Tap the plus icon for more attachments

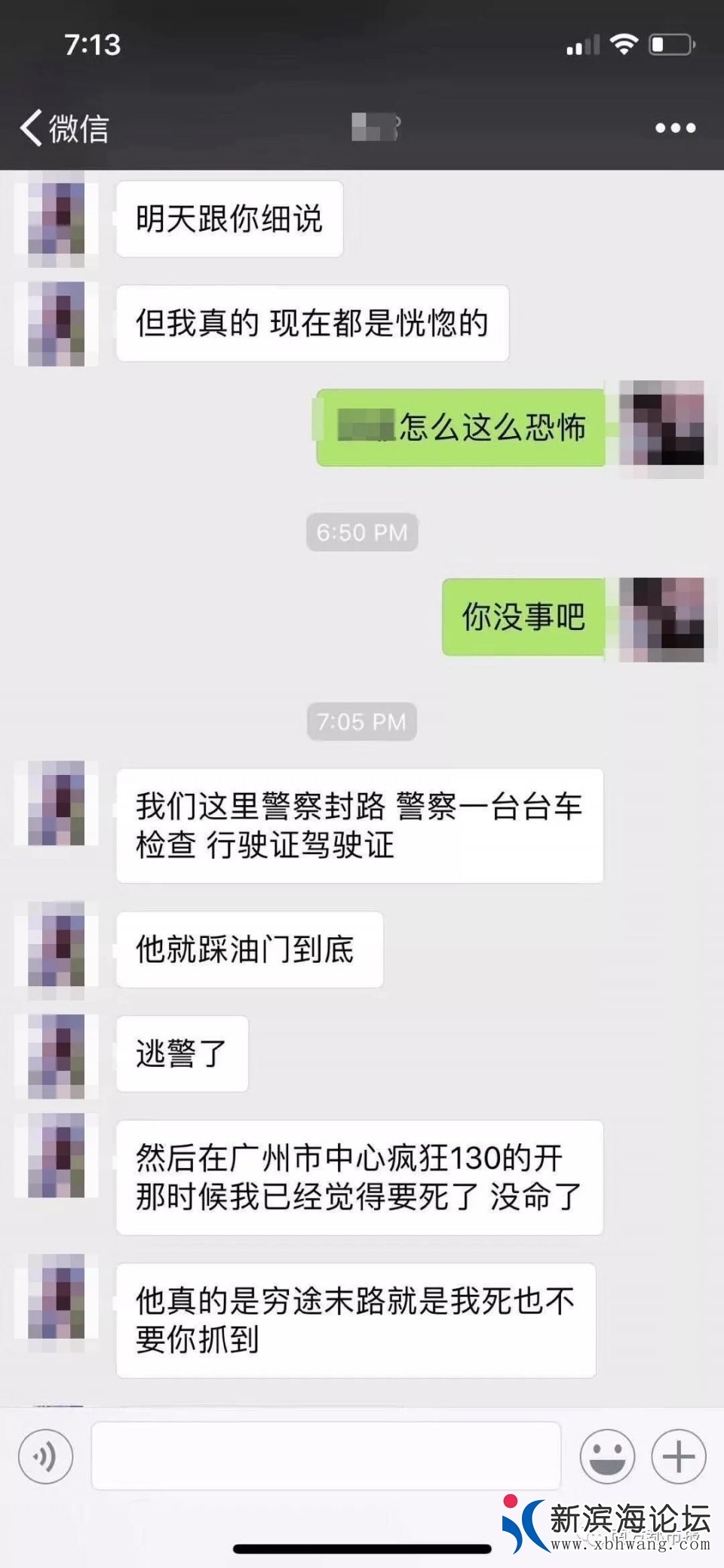click(x=677, y=1456)
